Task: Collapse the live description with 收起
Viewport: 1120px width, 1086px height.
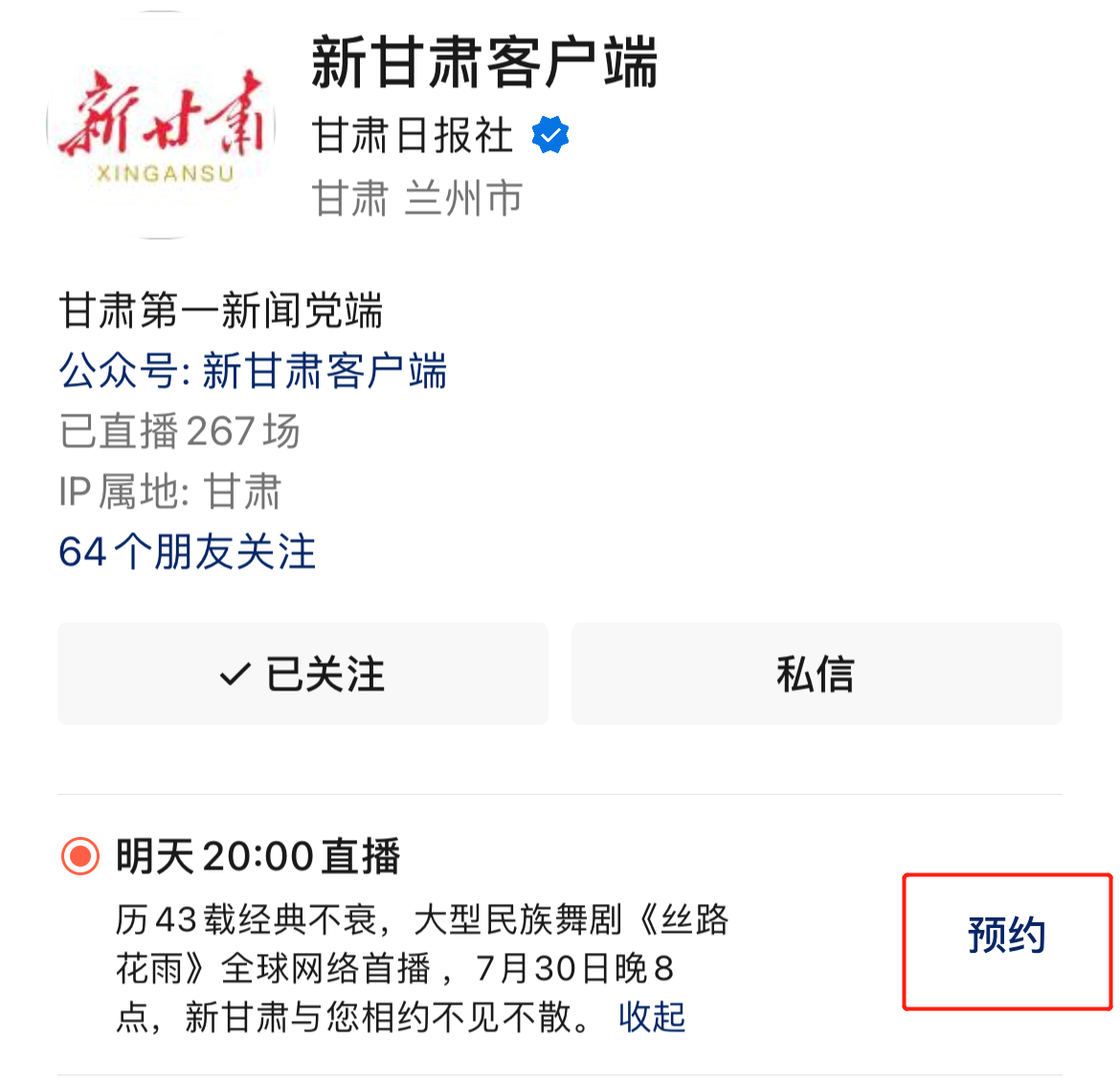Action: pos(652,1016)
